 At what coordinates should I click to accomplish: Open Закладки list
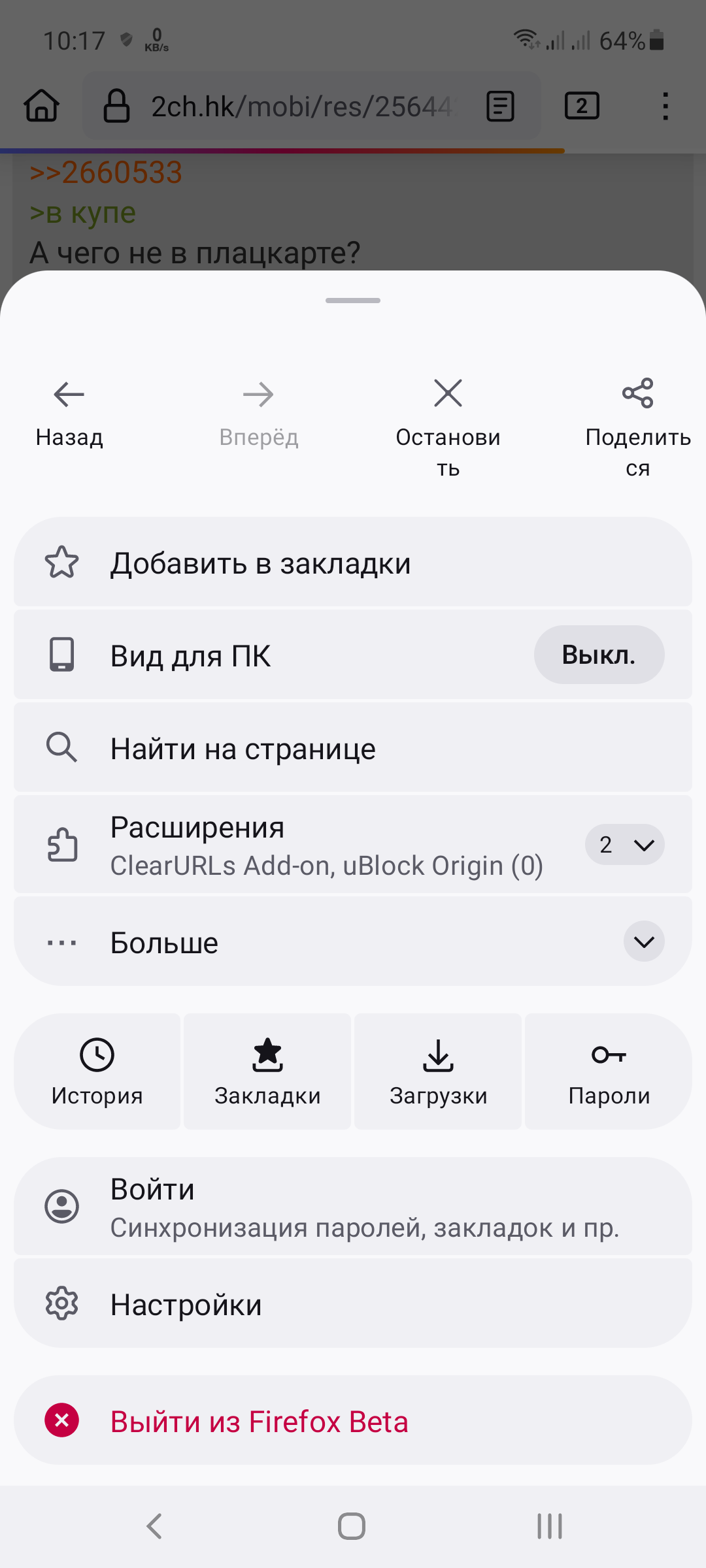(267, 1071)
